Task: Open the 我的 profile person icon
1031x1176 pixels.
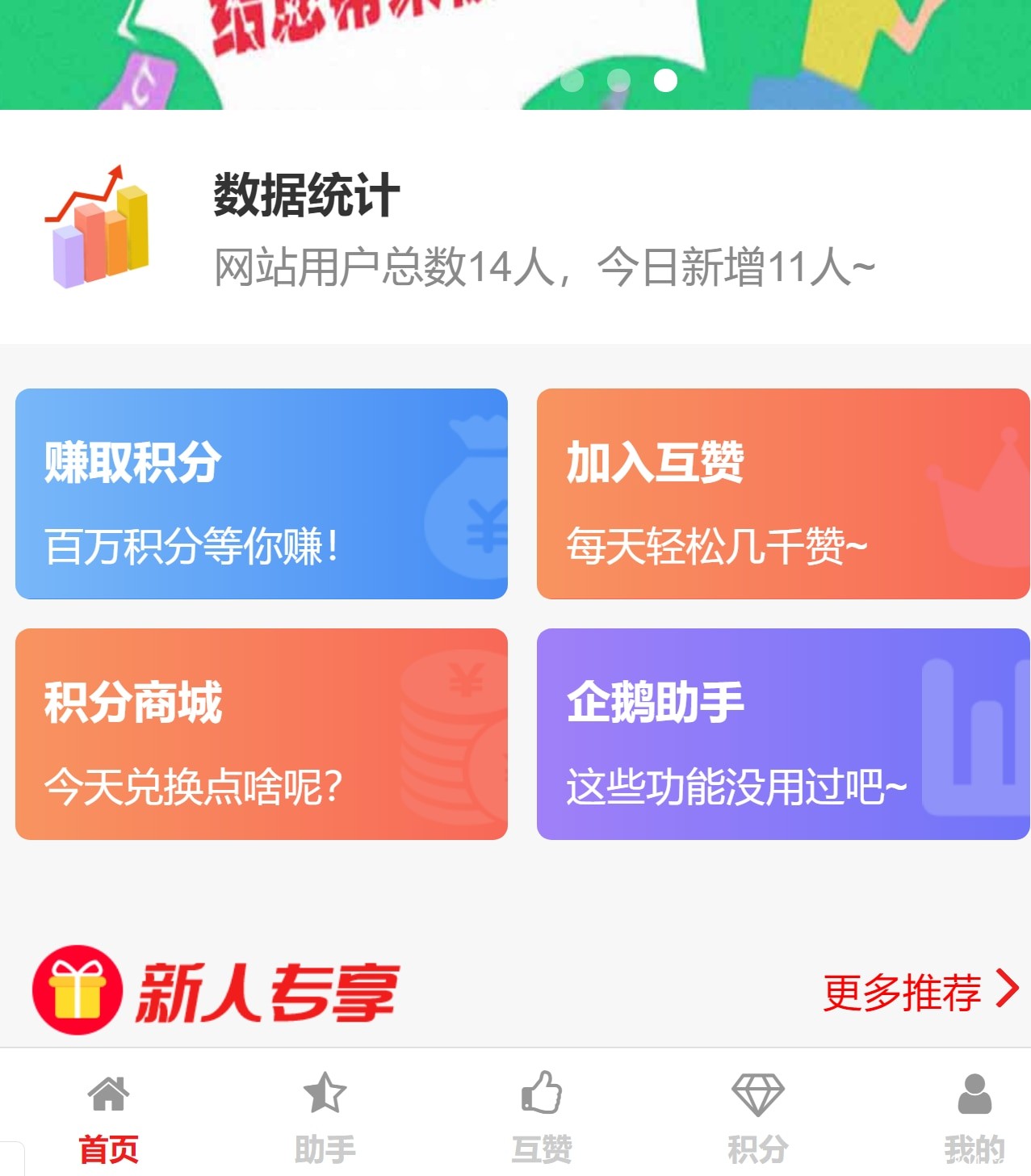Action: [x=974, y=1095]
